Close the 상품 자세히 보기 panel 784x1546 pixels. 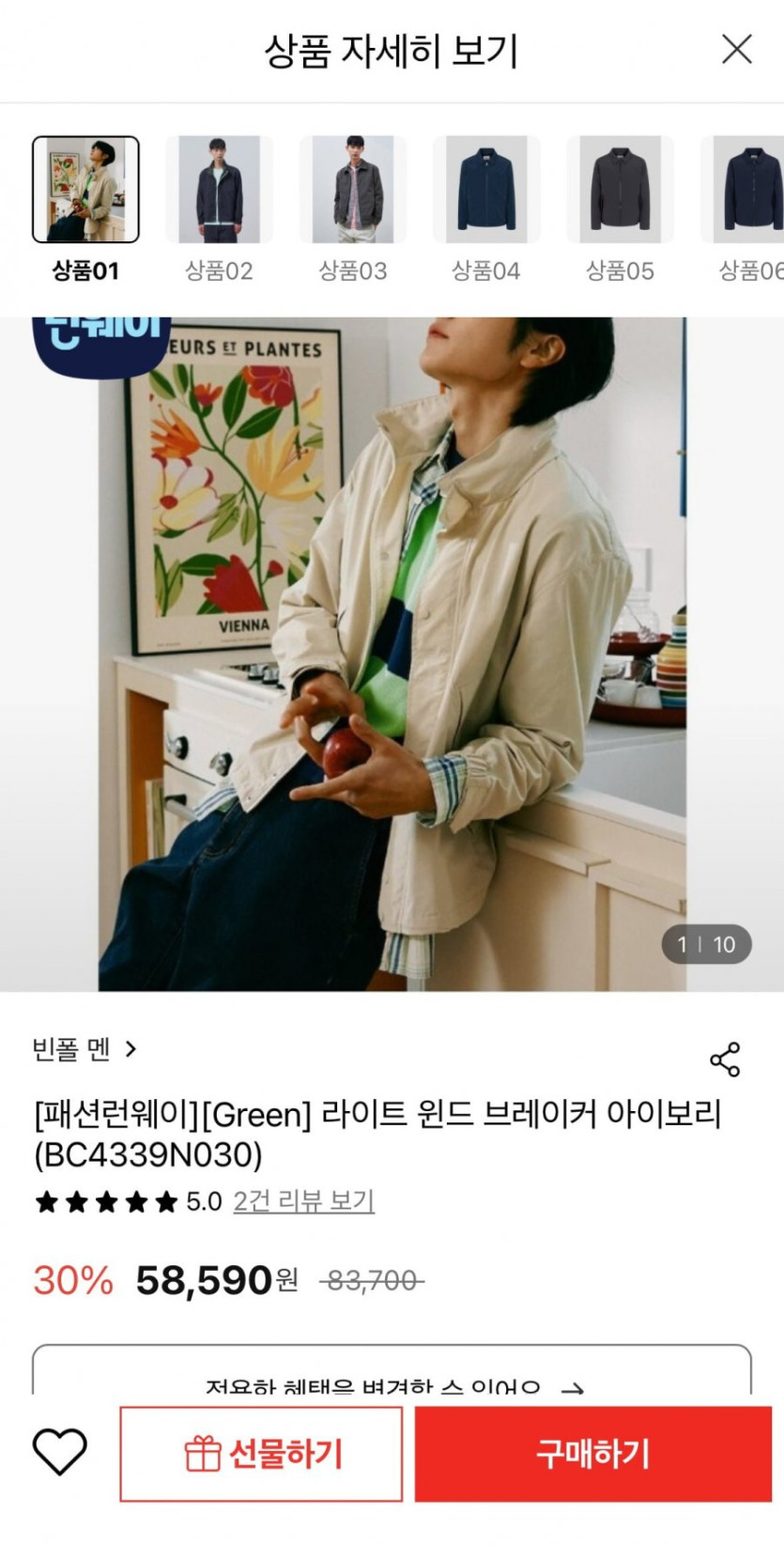tap(737, 49)
